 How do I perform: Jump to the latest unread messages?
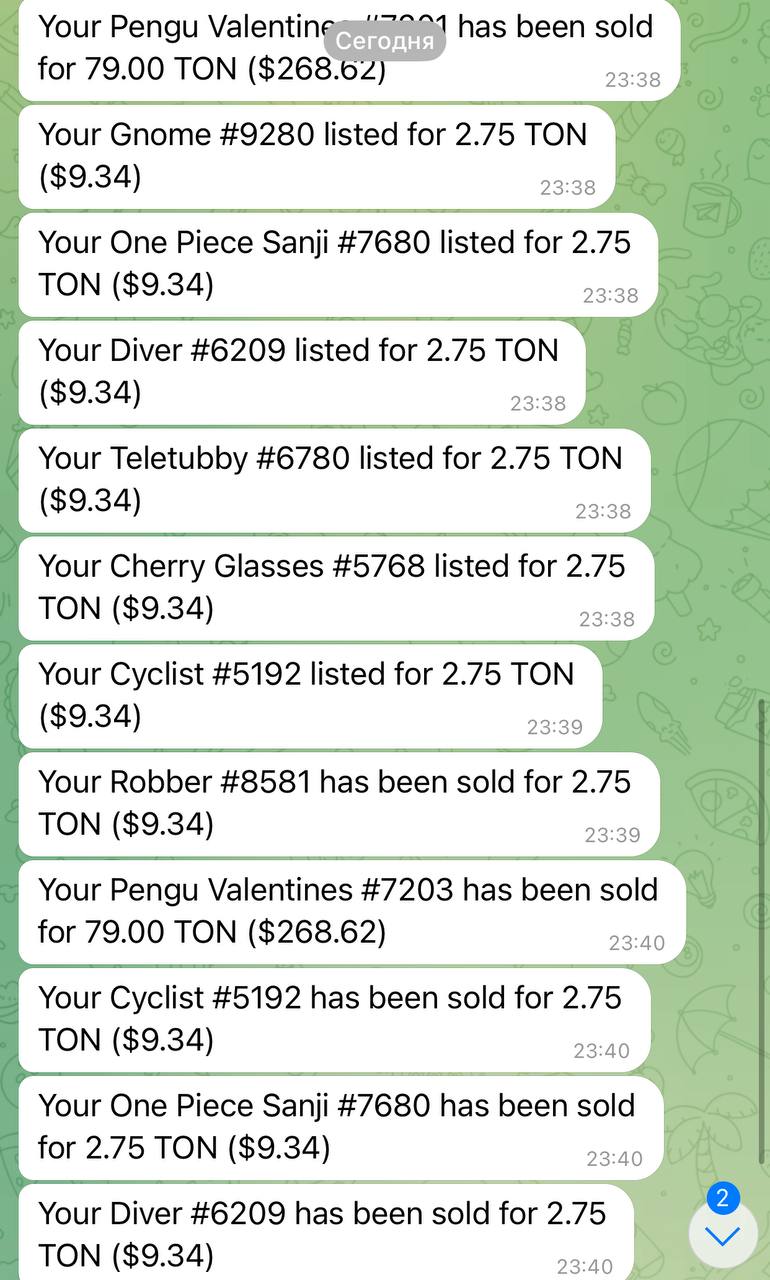click(x=722, y=1235)
